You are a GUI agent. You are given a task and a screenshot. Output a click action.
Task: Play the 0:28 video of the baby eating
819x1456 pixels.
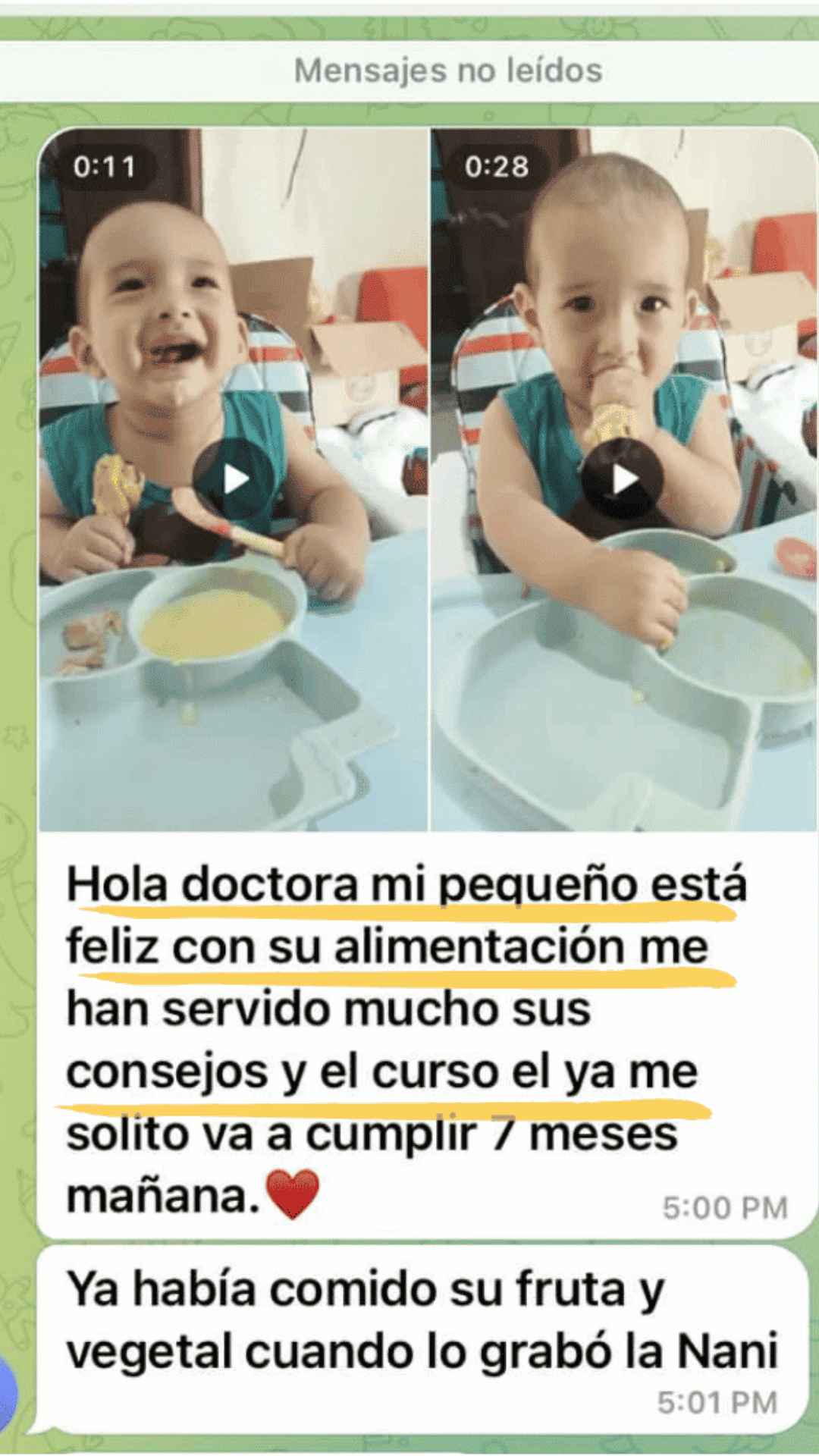click(x=623, y=479)
